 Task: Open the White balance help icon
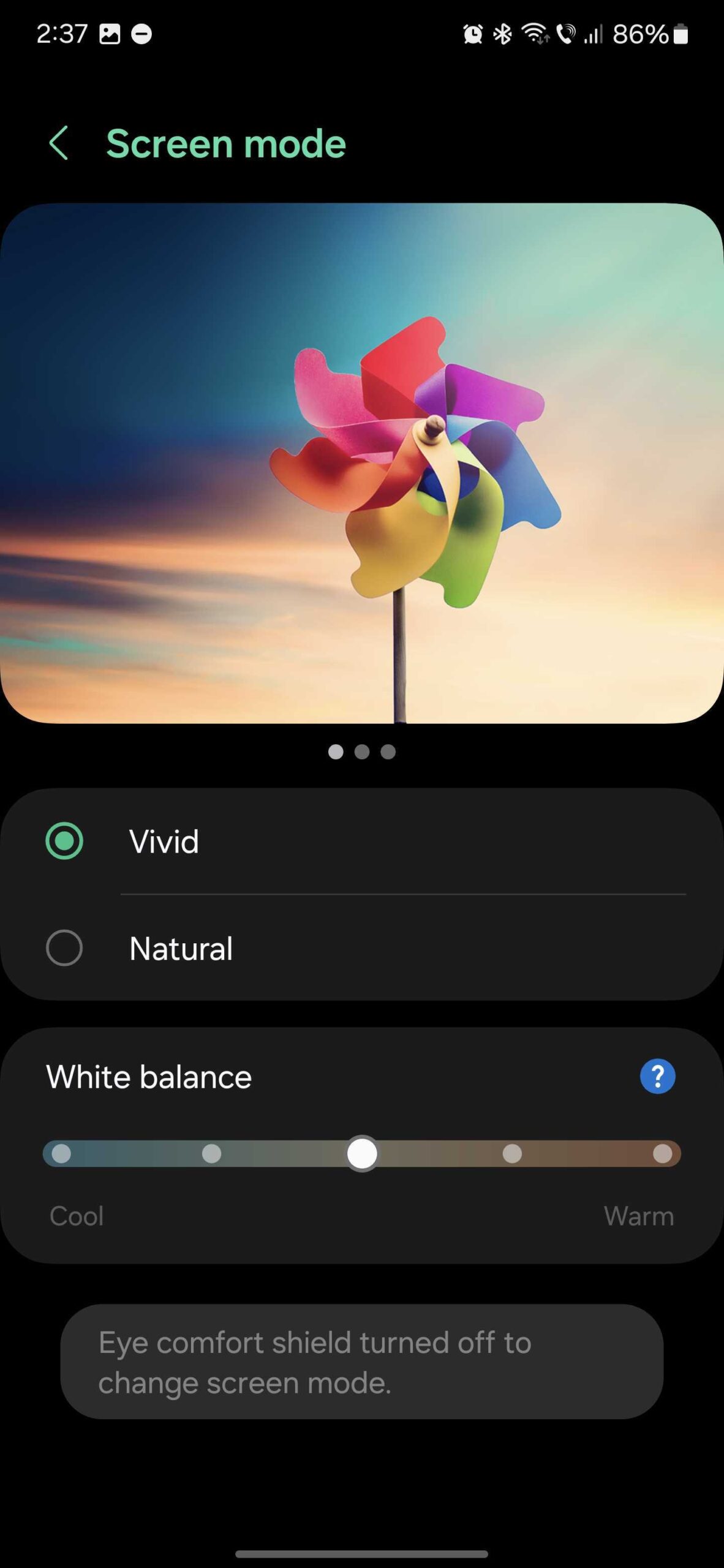pos(657,1076)
